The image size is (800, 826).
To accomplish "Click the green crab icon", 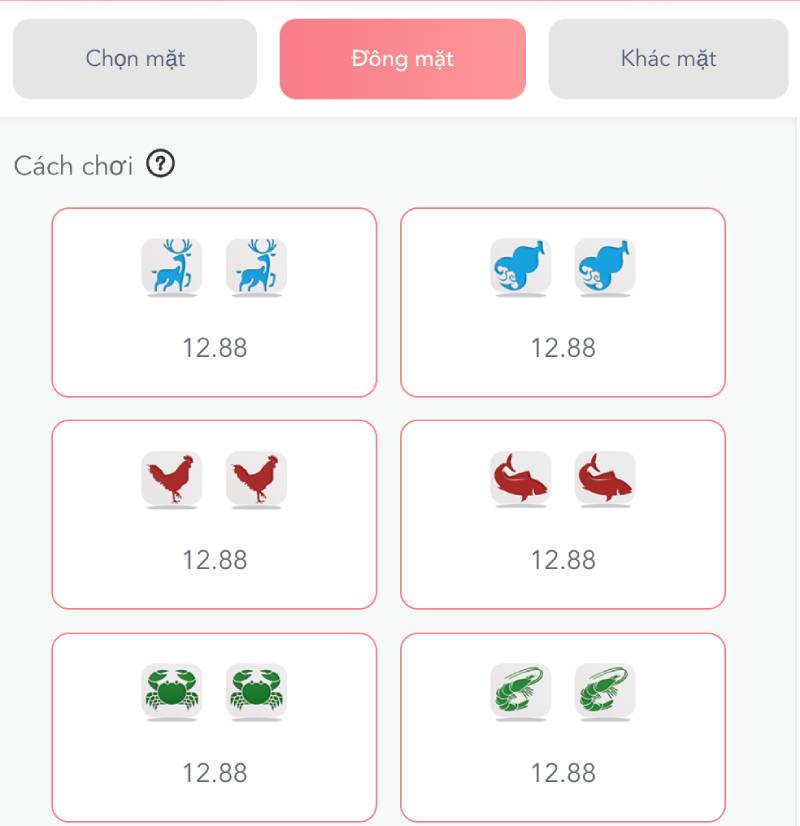I will click(171, 690).
